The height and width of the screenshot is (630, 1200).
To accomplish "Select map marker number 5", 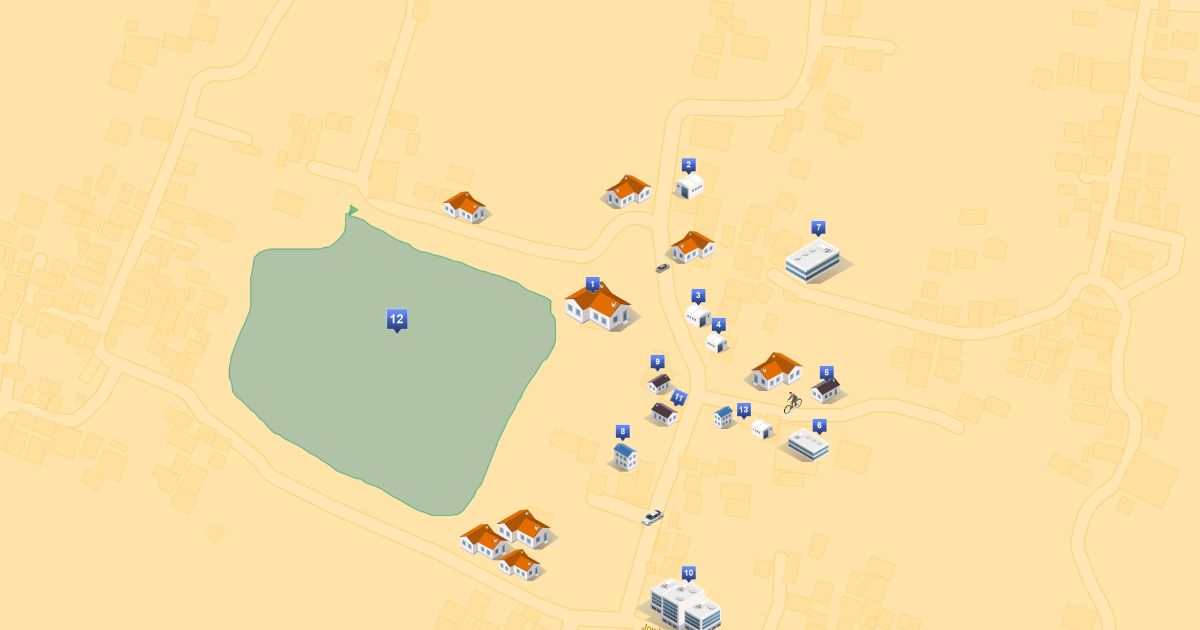I will click(826, 372).
